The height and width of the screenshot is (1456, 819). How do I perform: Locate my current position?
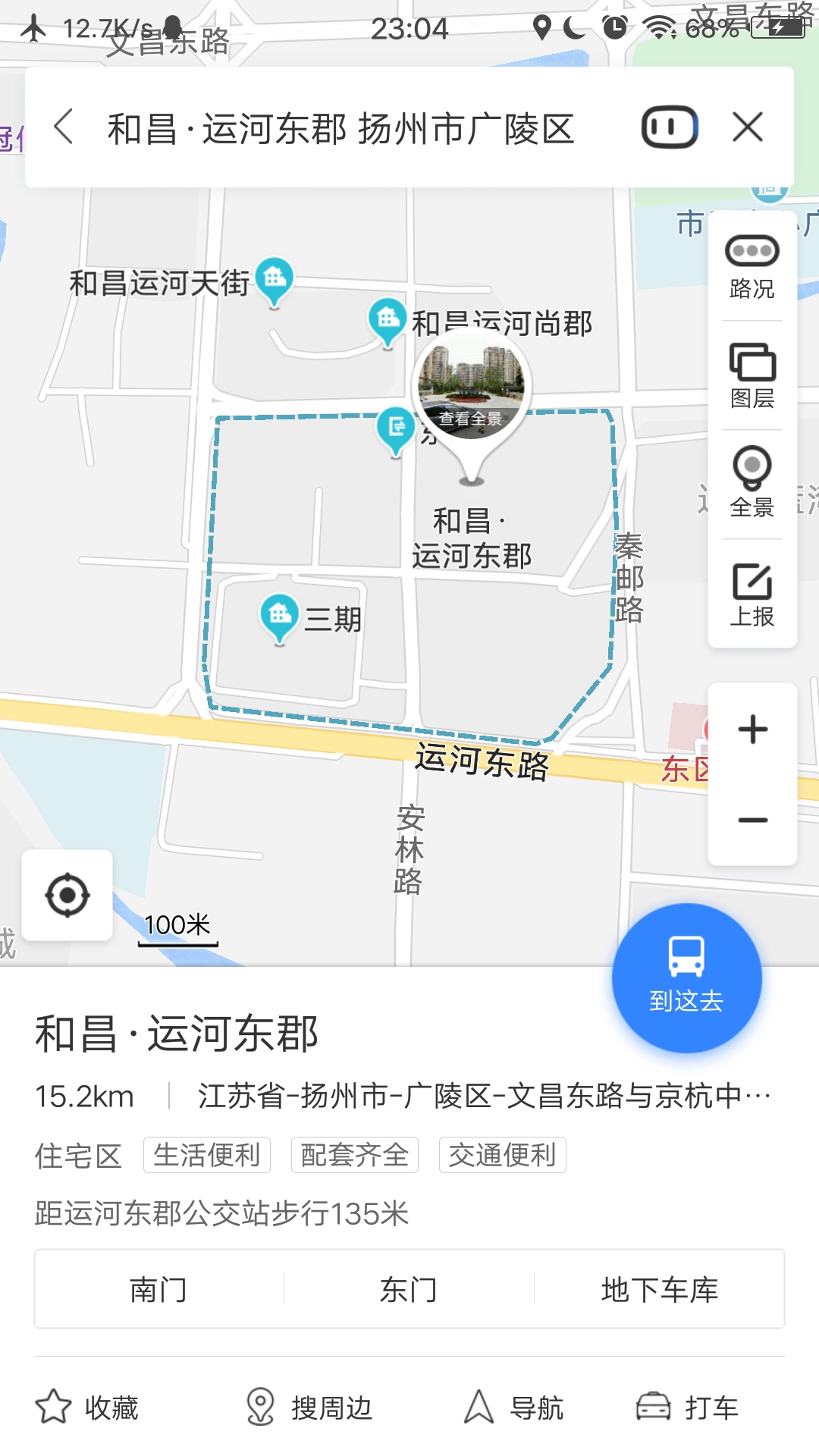click(67, 896)
